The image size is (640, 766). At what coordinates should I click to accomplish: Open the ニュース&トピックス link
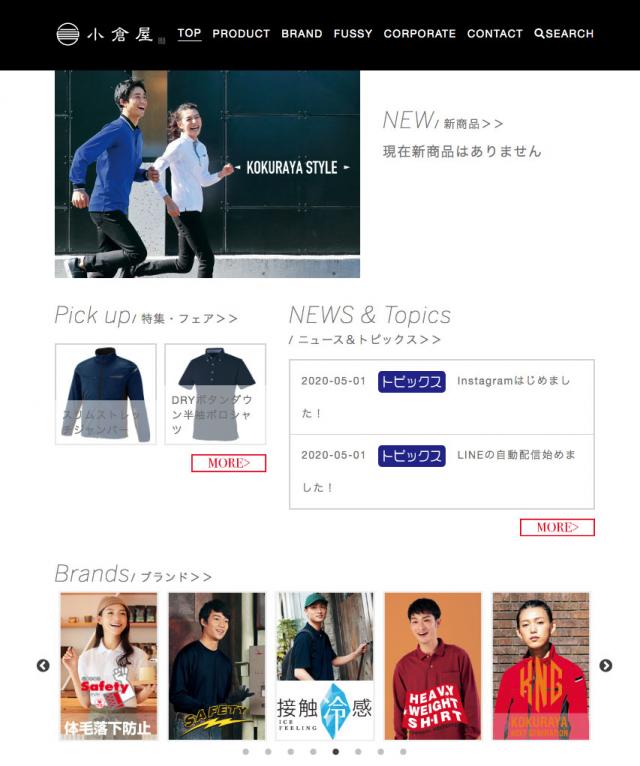(x=368, y=340)
